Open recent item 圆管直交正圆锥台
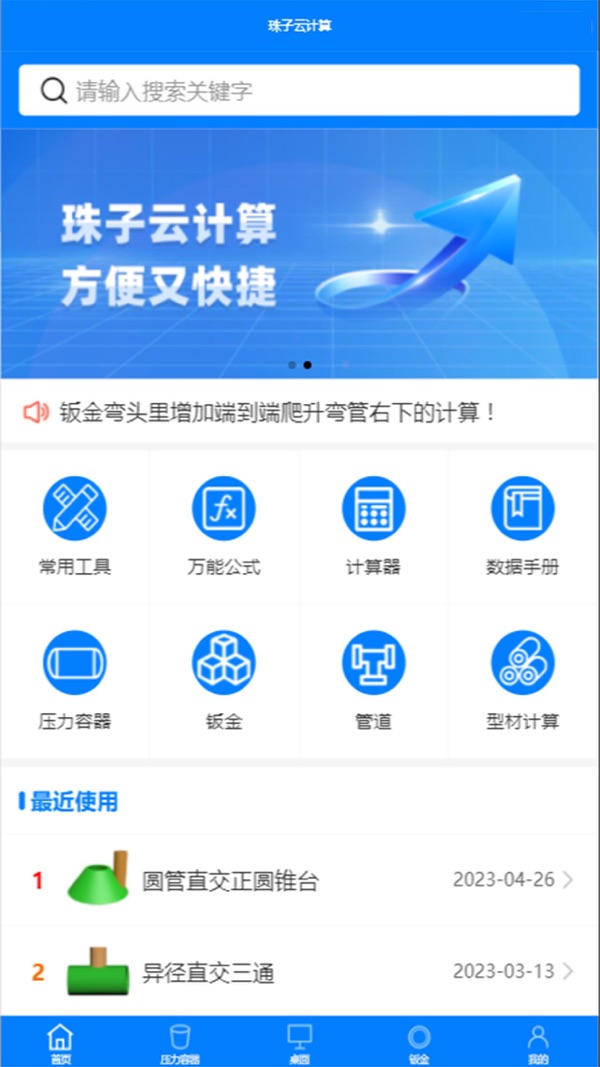Screen dimensions: 600x1067 [x=300, y=881]
